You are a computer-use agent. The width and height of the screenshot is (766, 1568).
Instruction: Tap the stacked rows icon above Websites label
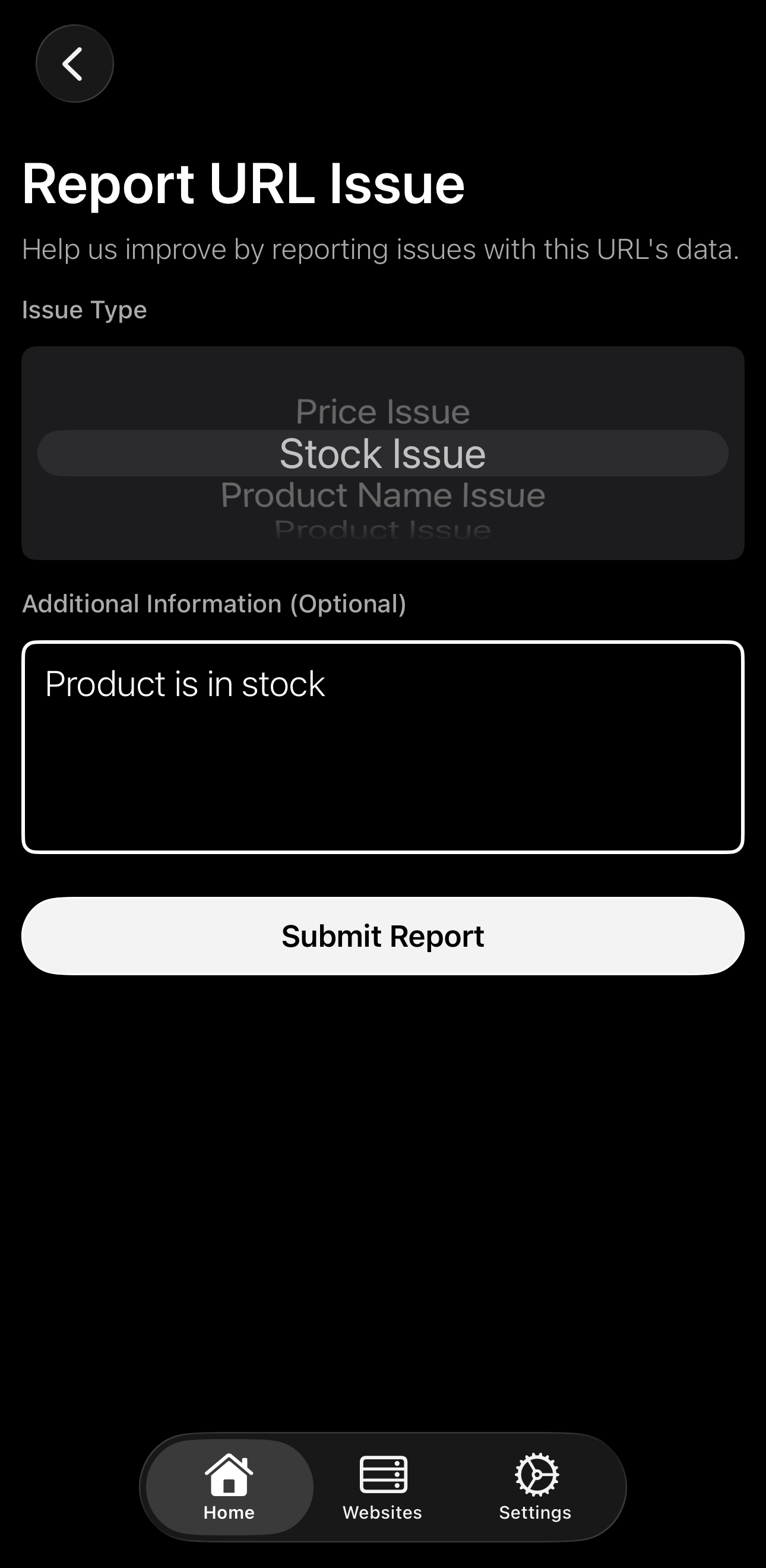click(382, 1470)
